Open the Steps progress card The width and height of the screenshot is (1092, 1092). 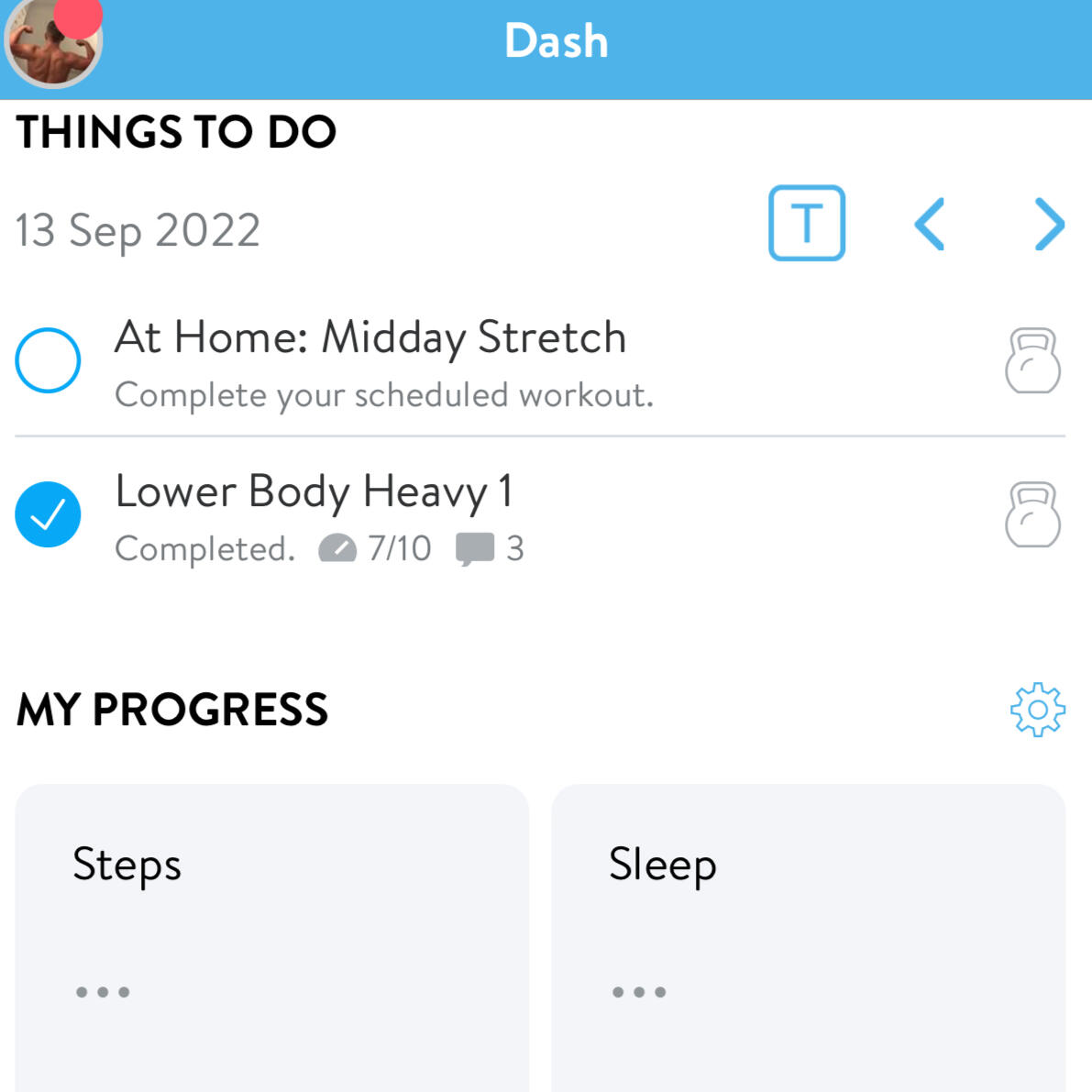271,935
